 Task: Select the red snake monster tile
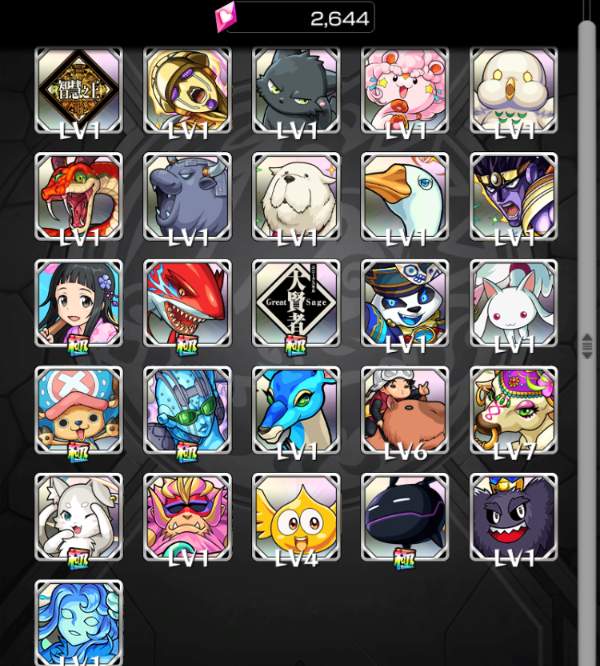[x=78, y=197]
